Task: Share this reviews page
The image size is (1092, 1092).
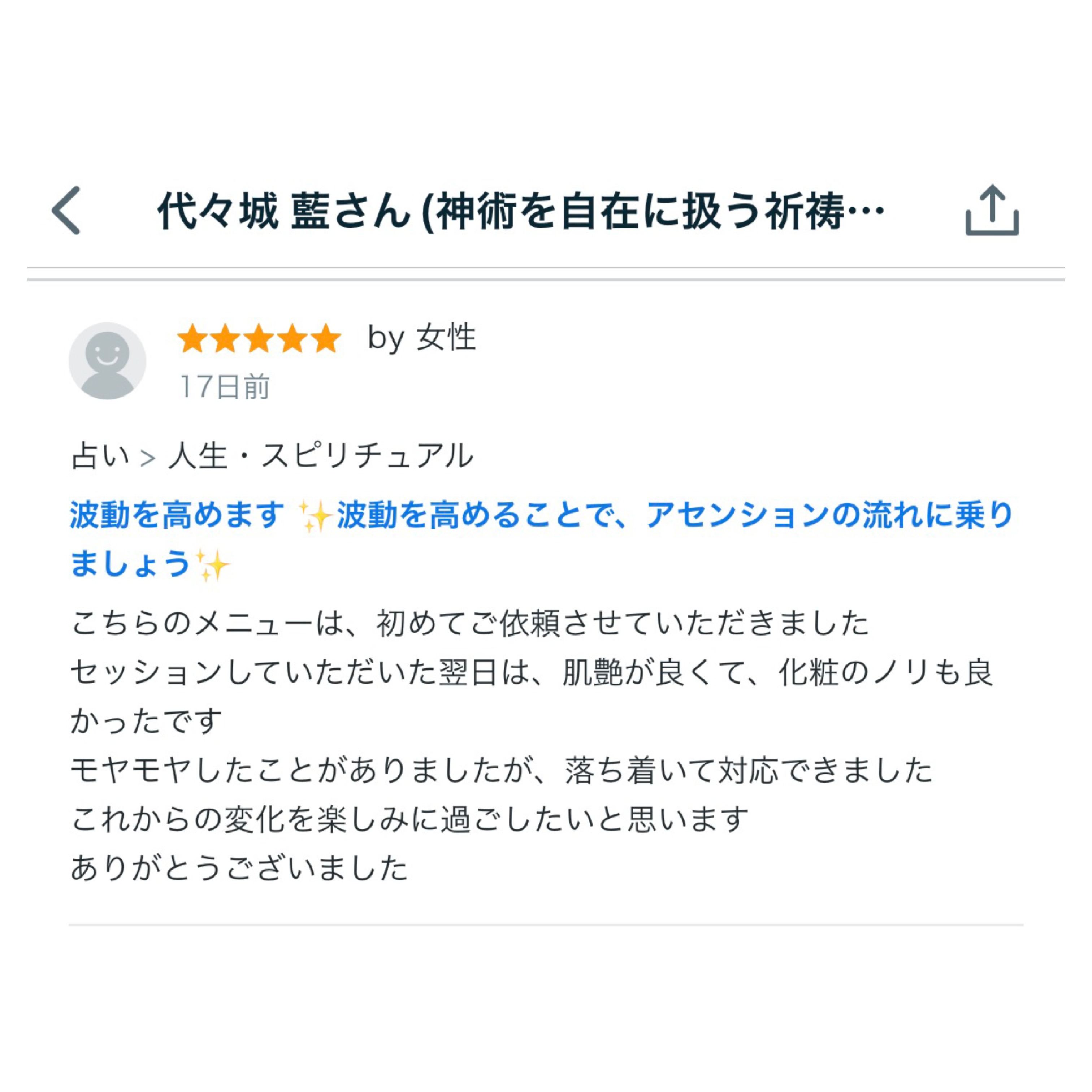Action: [x=991, y=210]
